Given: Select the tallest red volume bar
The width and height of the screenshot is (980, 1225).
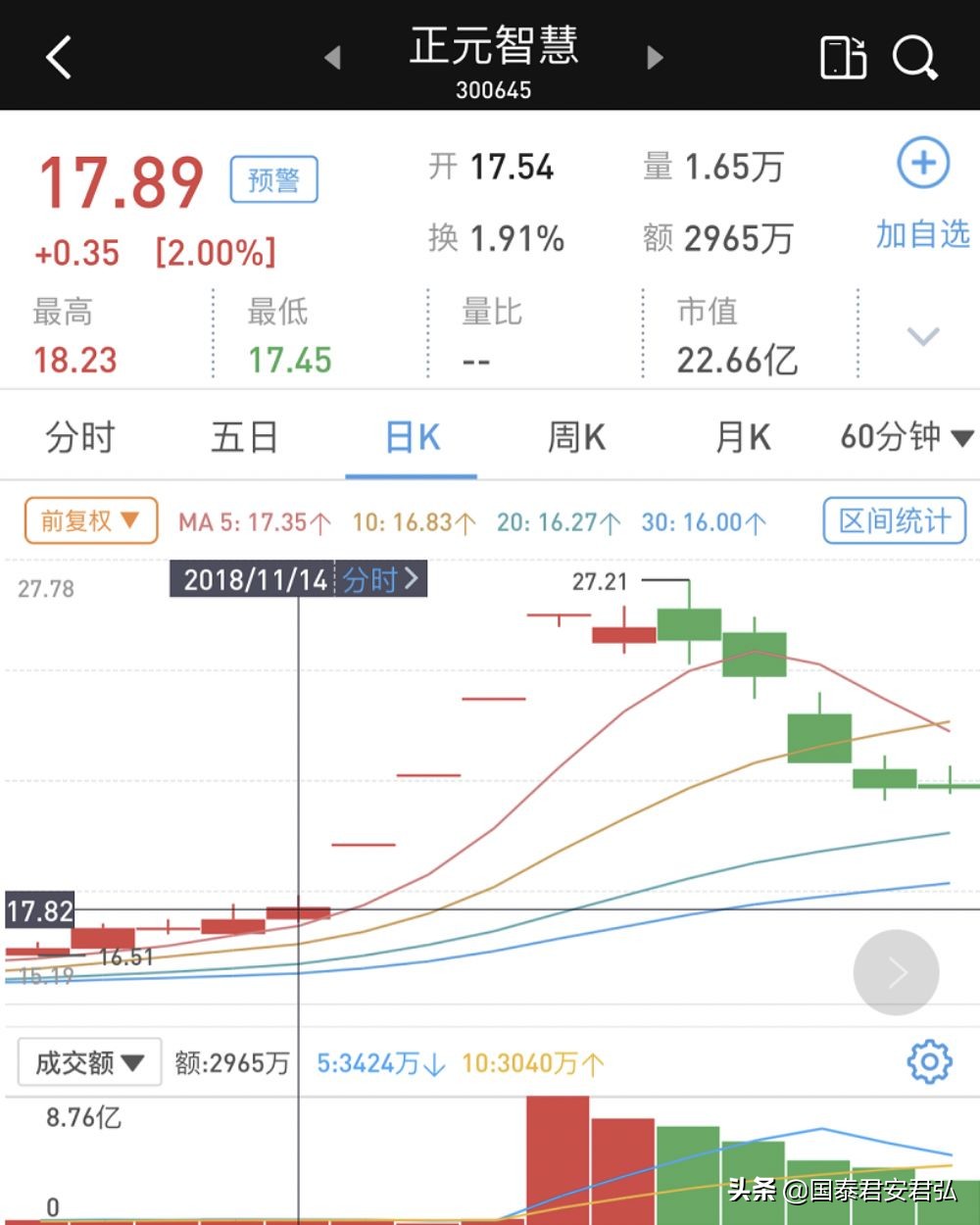Looking at the screenshot, I should [559, 1156].
